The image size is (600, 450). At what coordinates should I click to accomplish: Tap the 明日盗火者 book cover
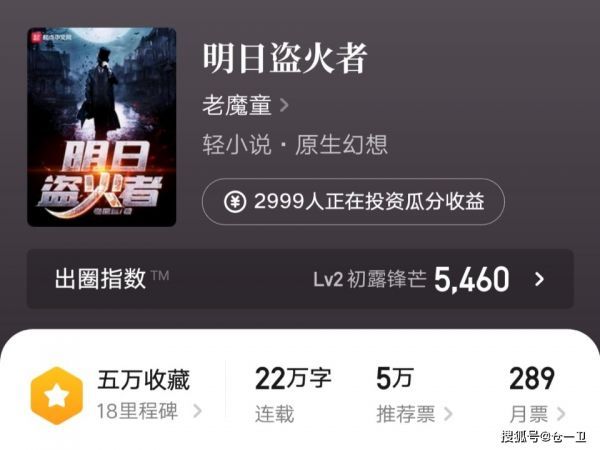pyautogui.click(x=101, y=126)
